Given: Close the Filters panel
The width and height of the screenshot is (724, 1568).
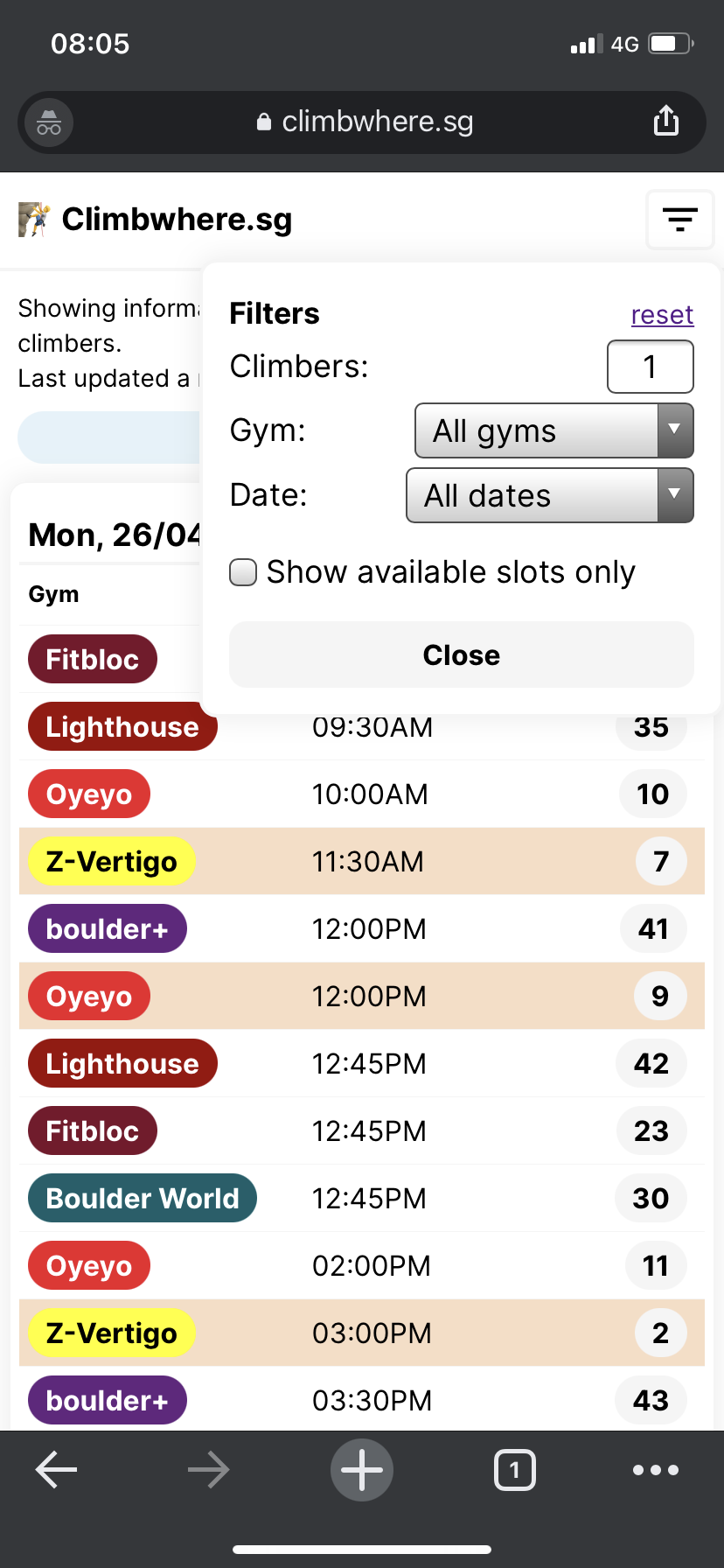Looking at the screenshot, I should click(461, 654).
